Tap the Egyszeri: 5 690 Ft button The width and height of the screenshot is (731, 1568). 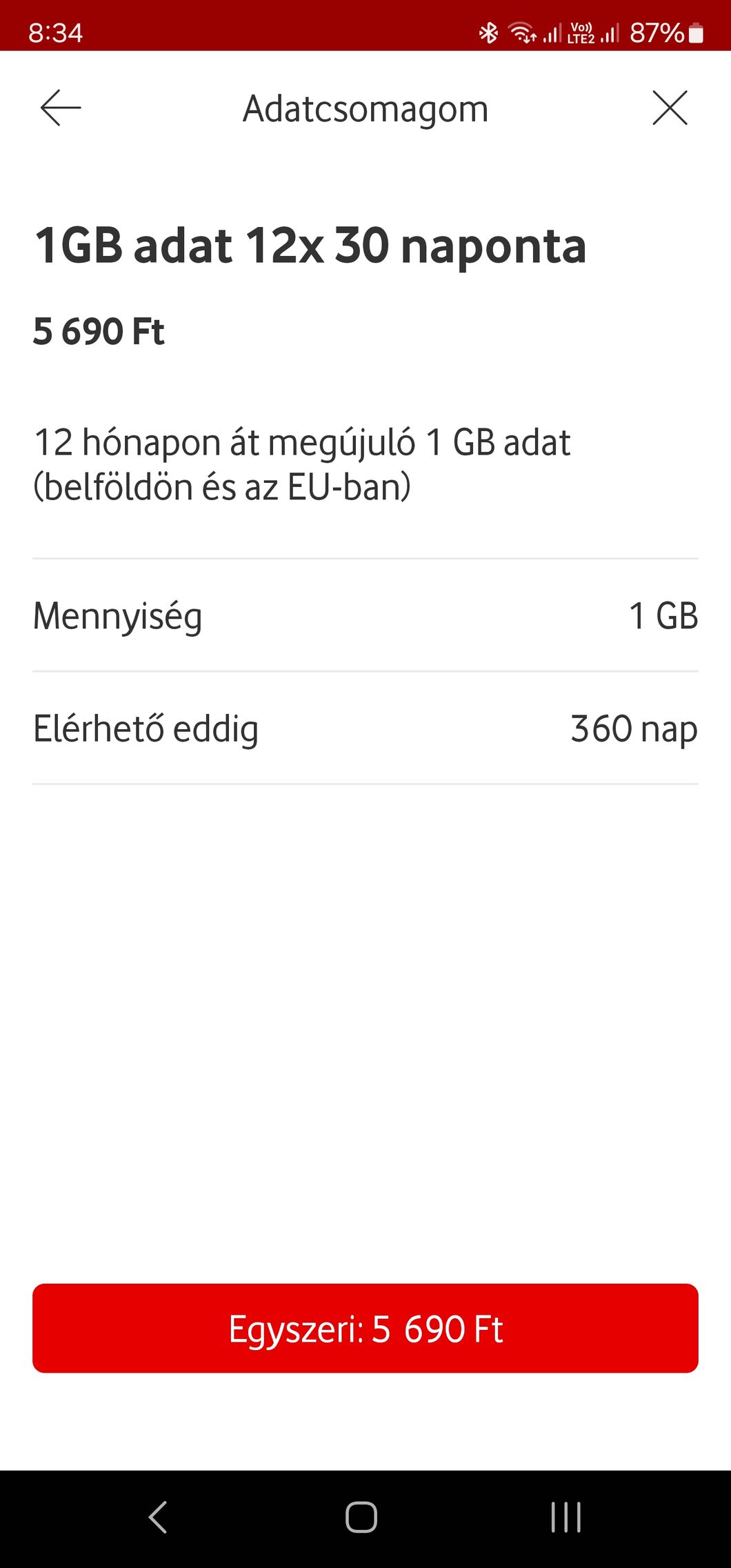point(365,1328)
